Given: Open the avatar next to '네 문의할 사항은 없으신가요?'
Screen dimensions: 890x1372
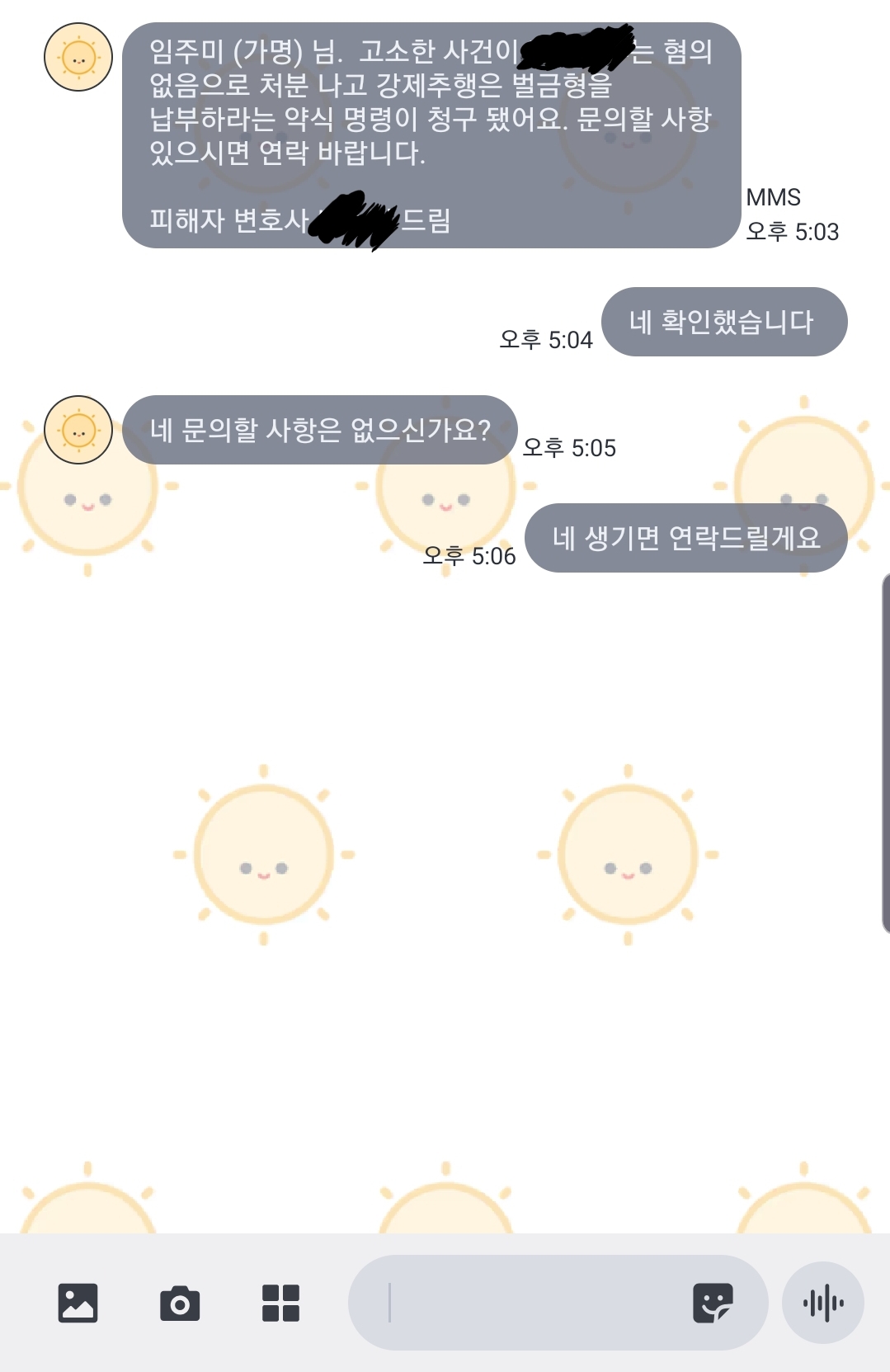Looking at the screenshot, I should click(78, 430).
